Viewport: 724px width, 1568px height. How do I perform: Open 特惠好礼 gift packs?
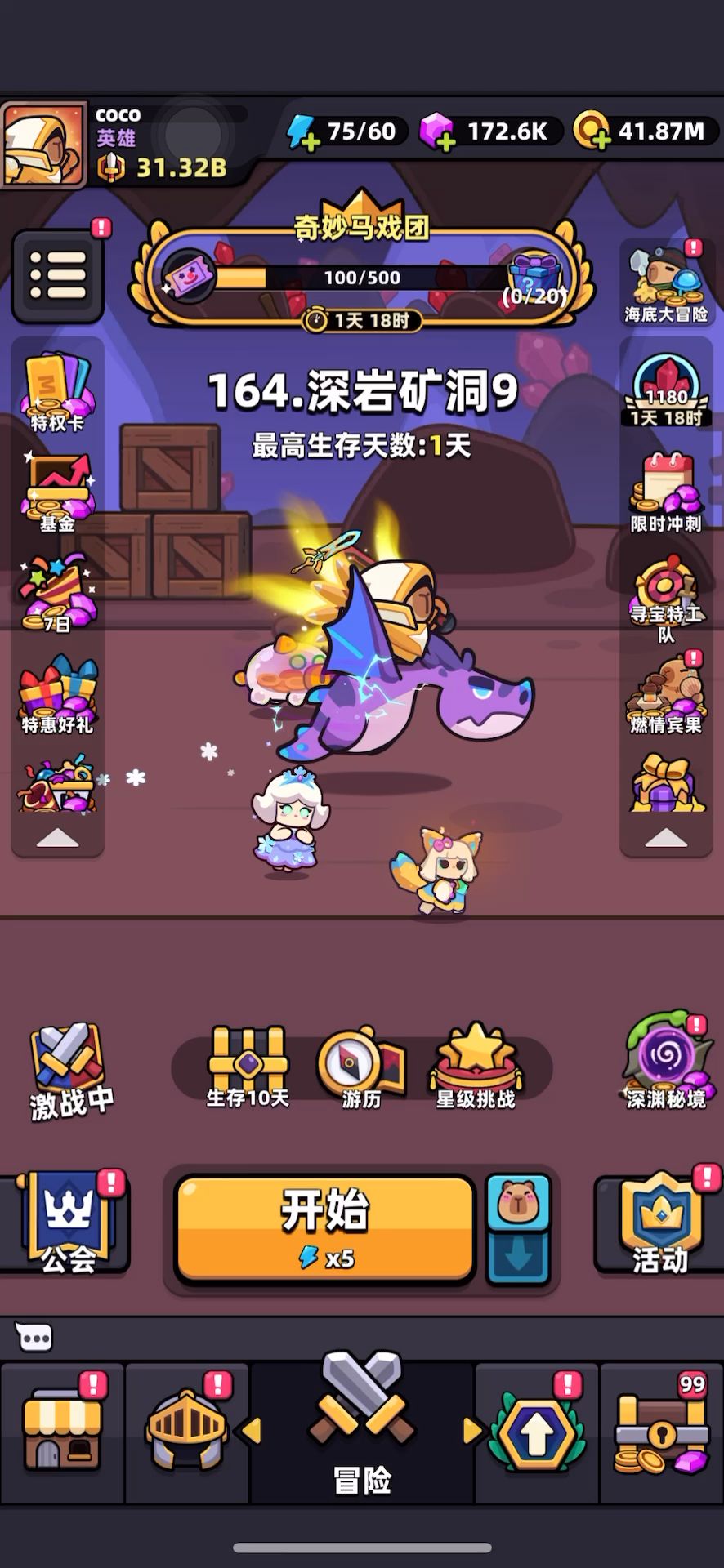[x=57, y=695]
